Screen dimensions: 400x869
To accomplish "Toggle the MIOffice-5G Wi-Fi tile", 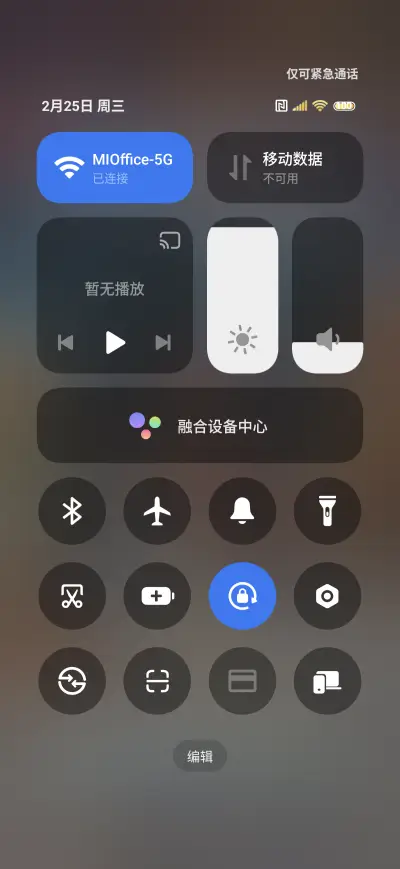I will pyautogui.click(x=115, y=167).
